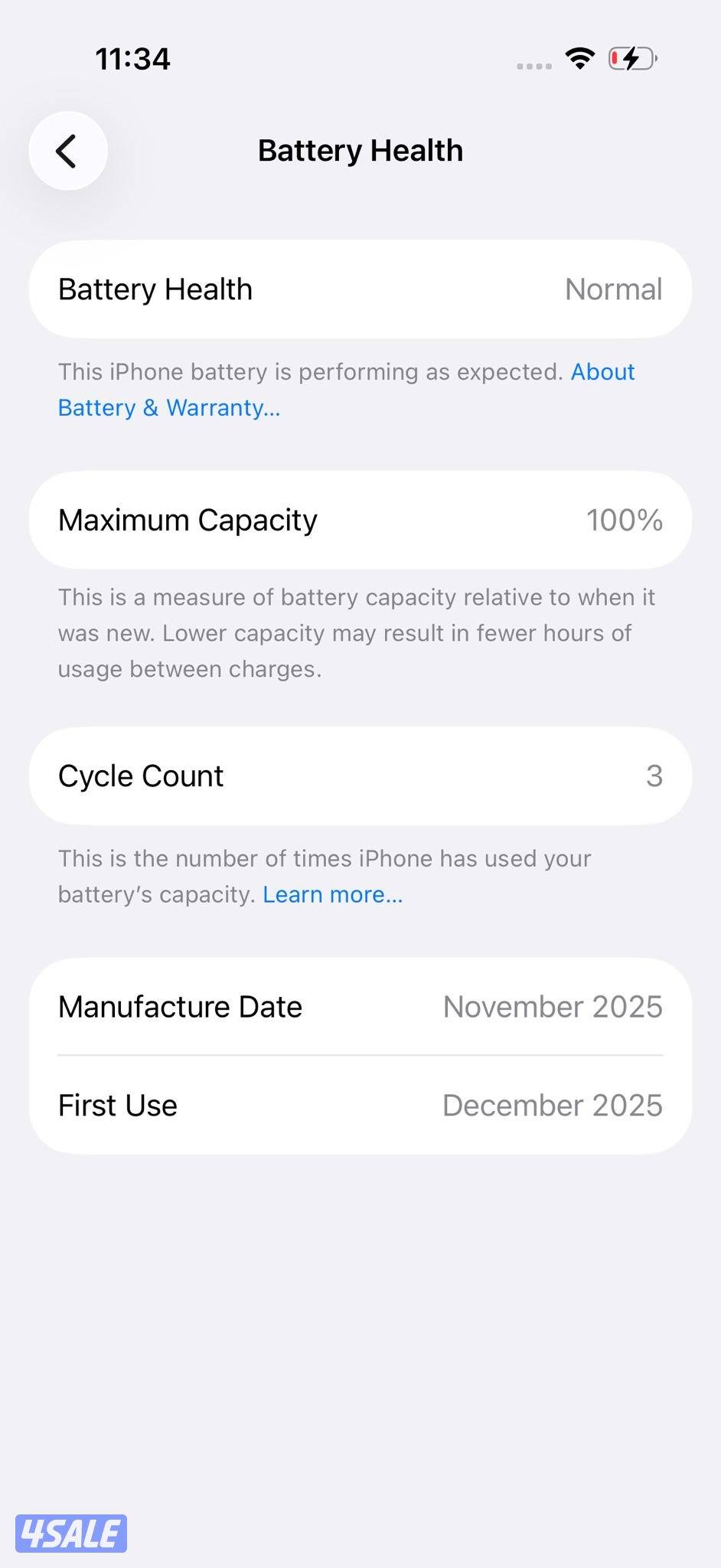Tap the red low-battery indicator with lightning bolt
The image size is (721, 1568).
click(x=626, y=57)
